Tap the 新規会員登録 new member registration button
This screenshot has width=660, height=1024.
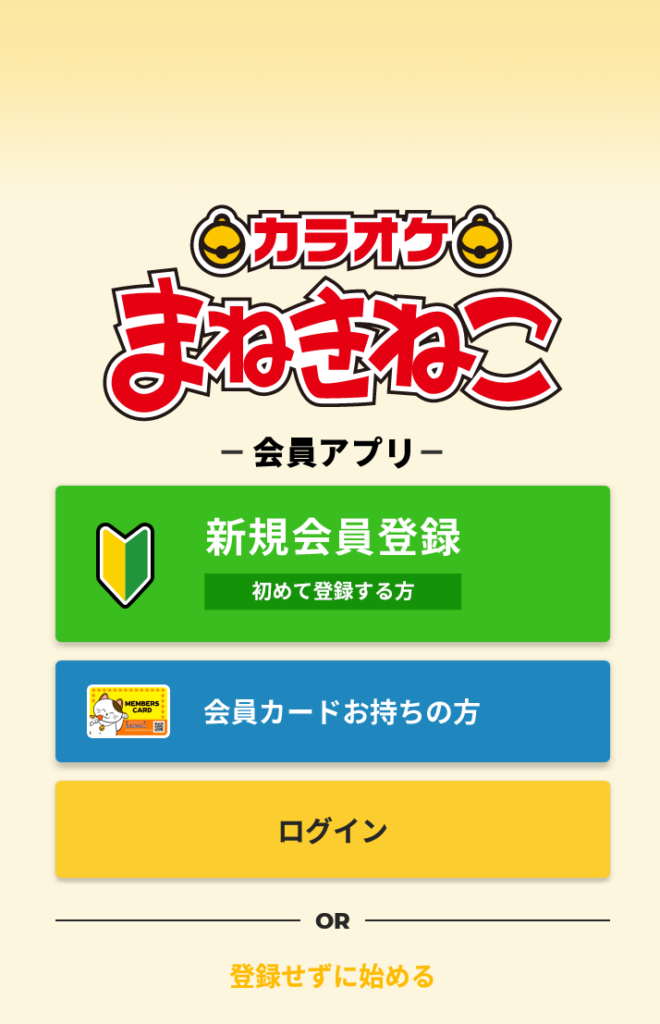(332, 563)
